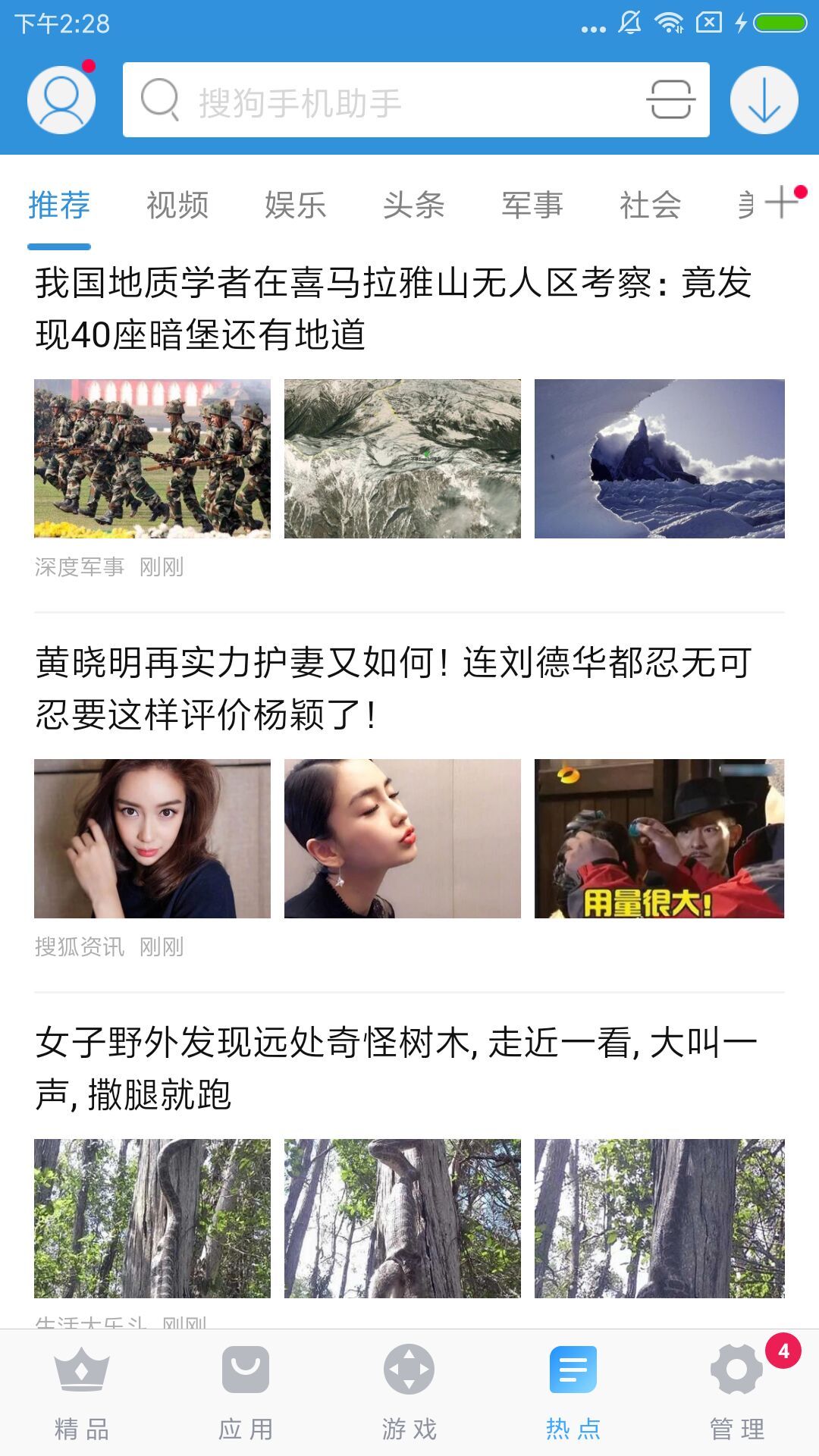Switch to the 视频 tab
The width and height of the screenshot is (819, 1456).
point(177,205)
